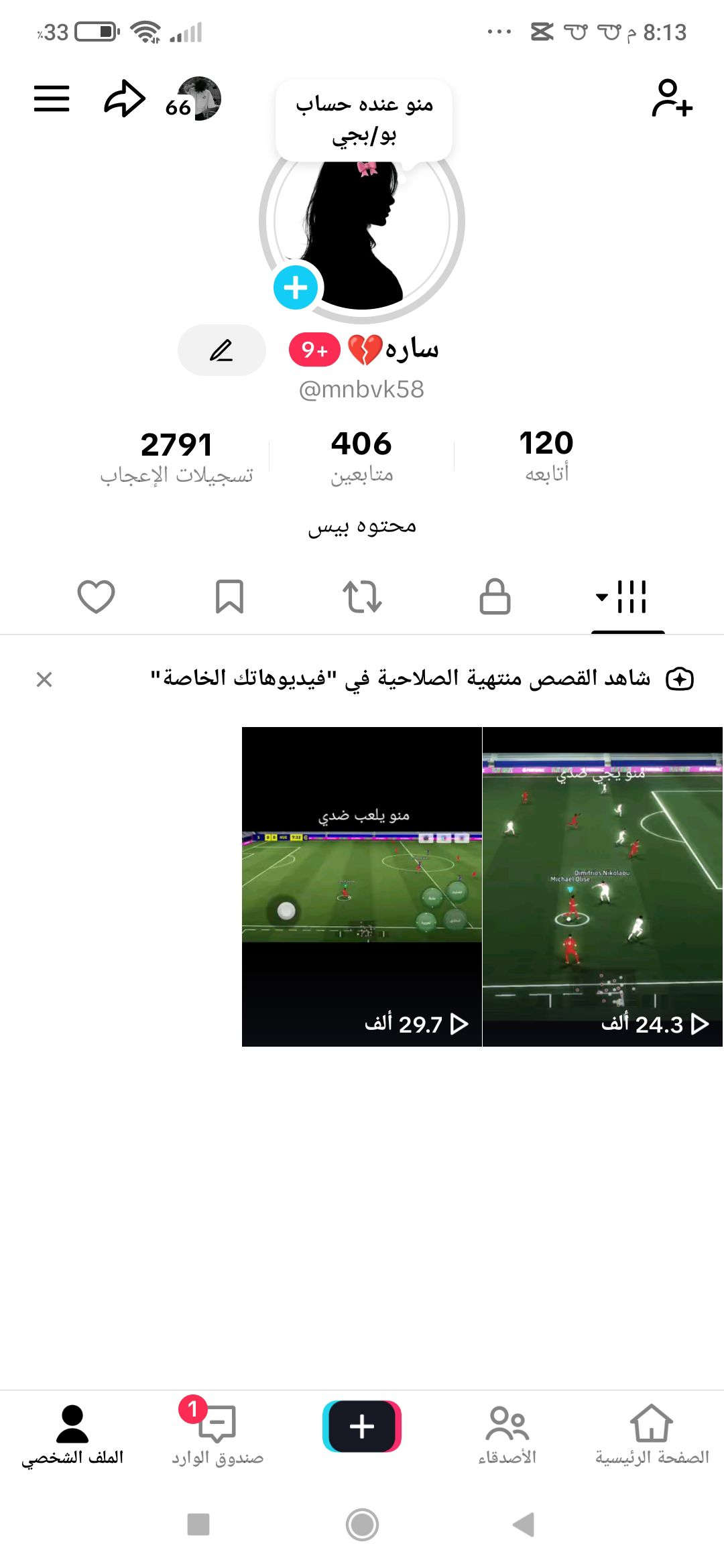
Task: Go to the Android home screen
Action: 362,1524
